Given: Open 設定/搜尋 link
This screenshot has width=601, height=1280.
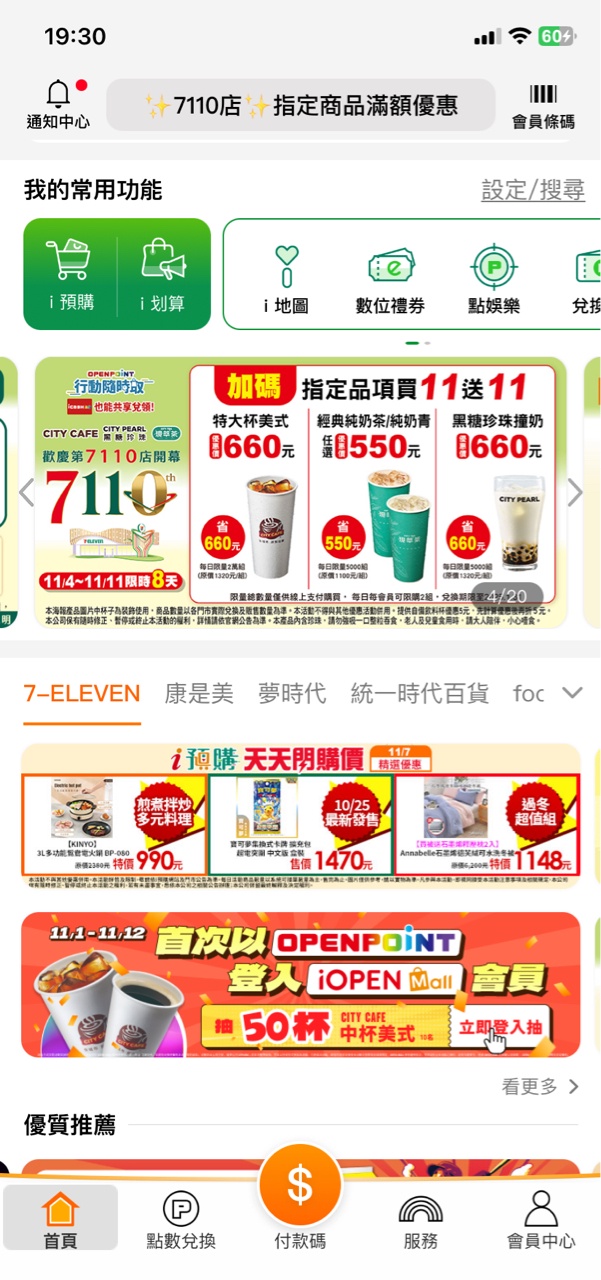Looking at the screenshot, I should 532,190.
